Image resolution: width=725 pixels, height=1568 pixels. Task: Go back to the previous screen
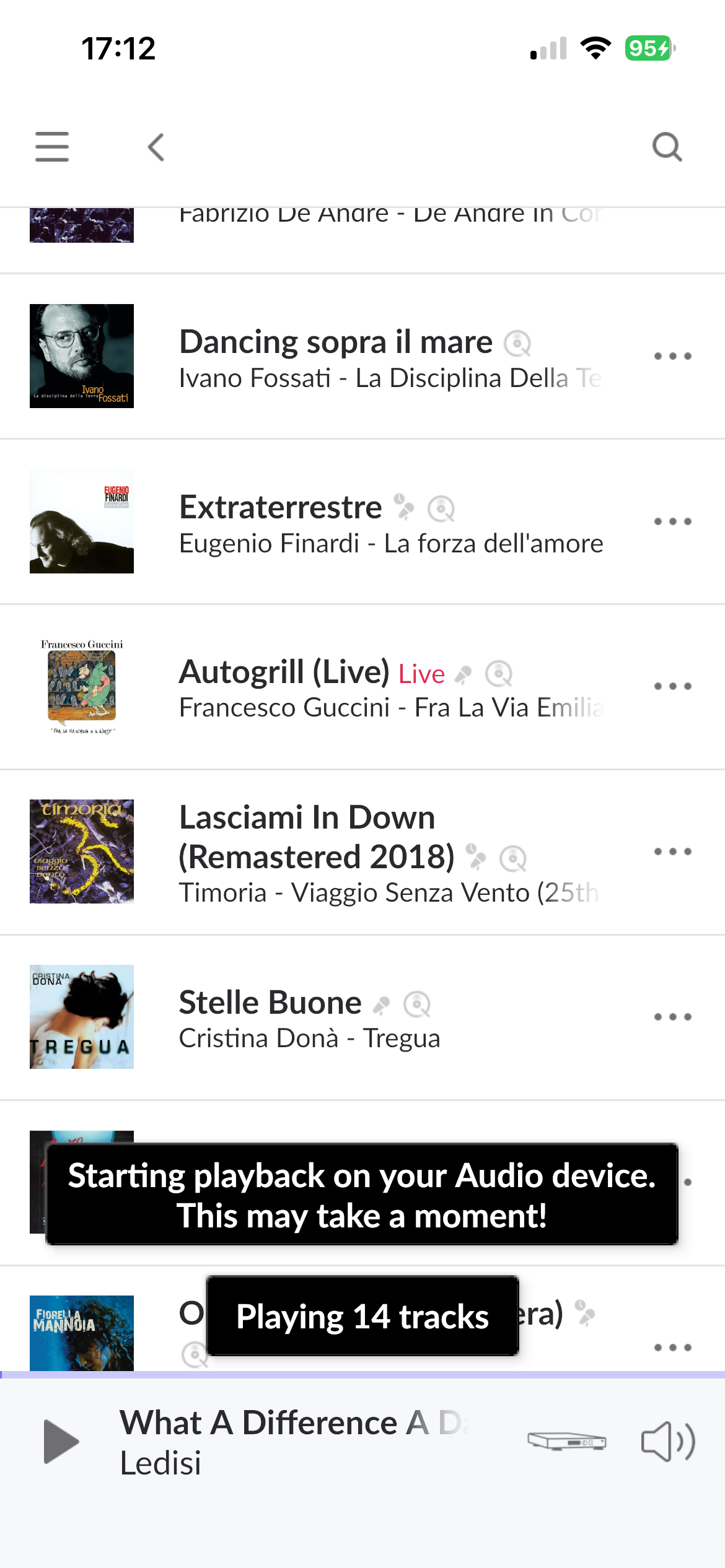tap(156, 147)
